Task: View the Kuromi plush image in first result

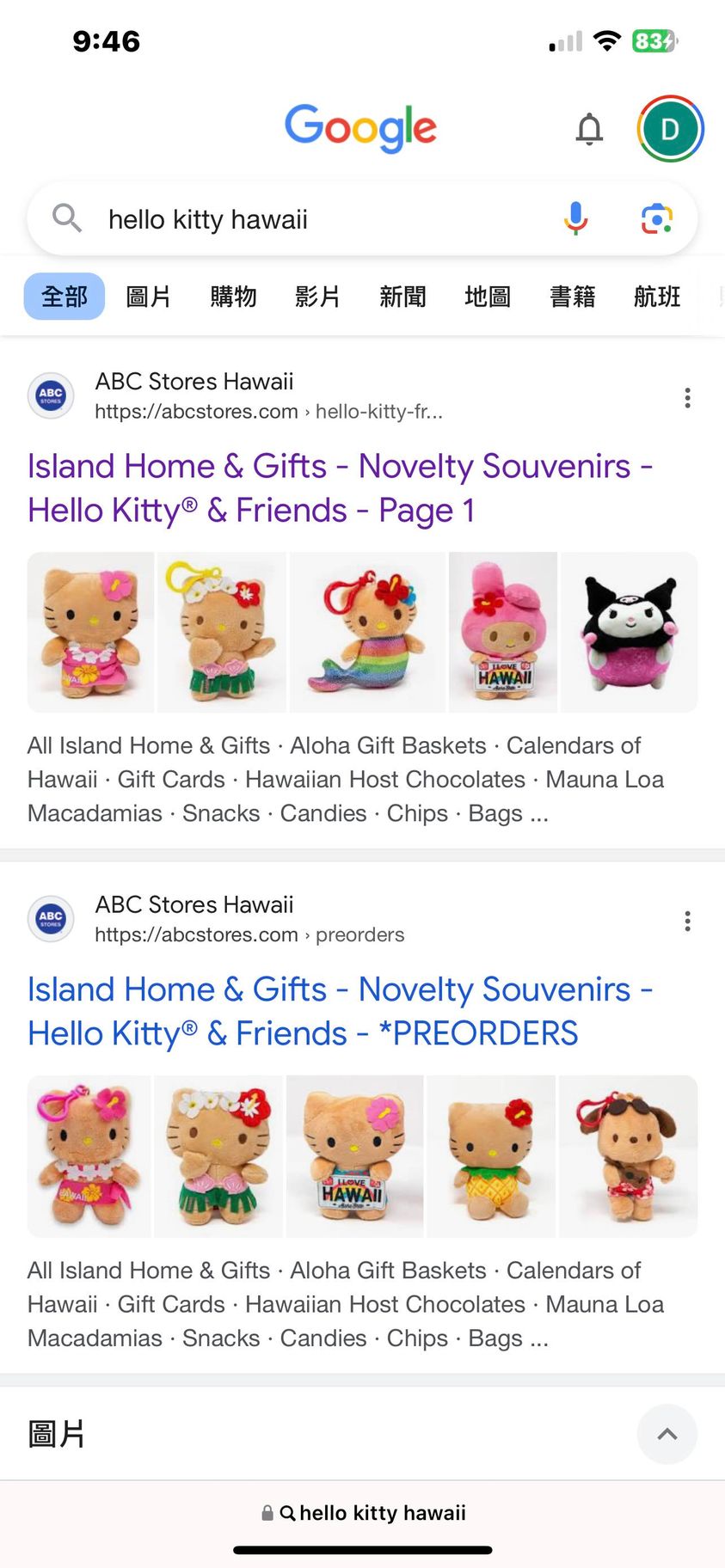Action: pyautogui.click(x=629, y=632)
